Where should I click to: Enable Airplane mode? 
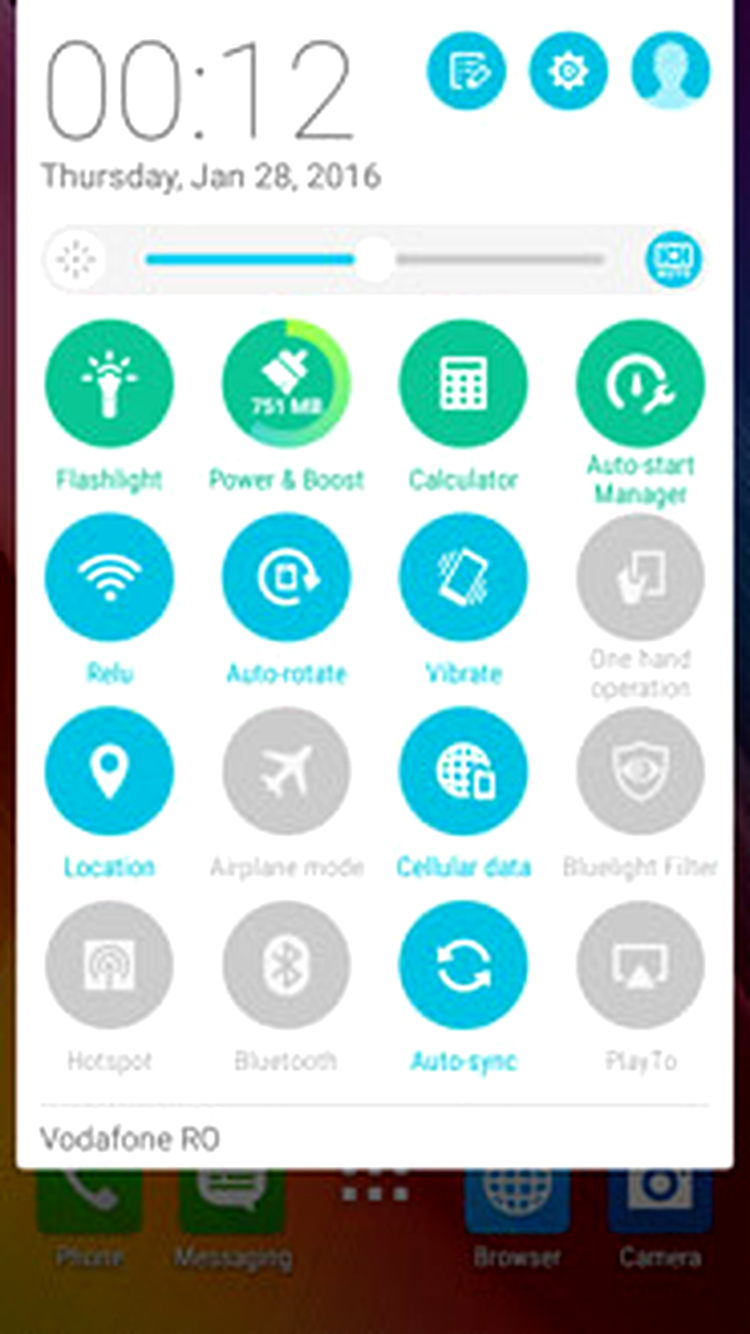[286, 771]
